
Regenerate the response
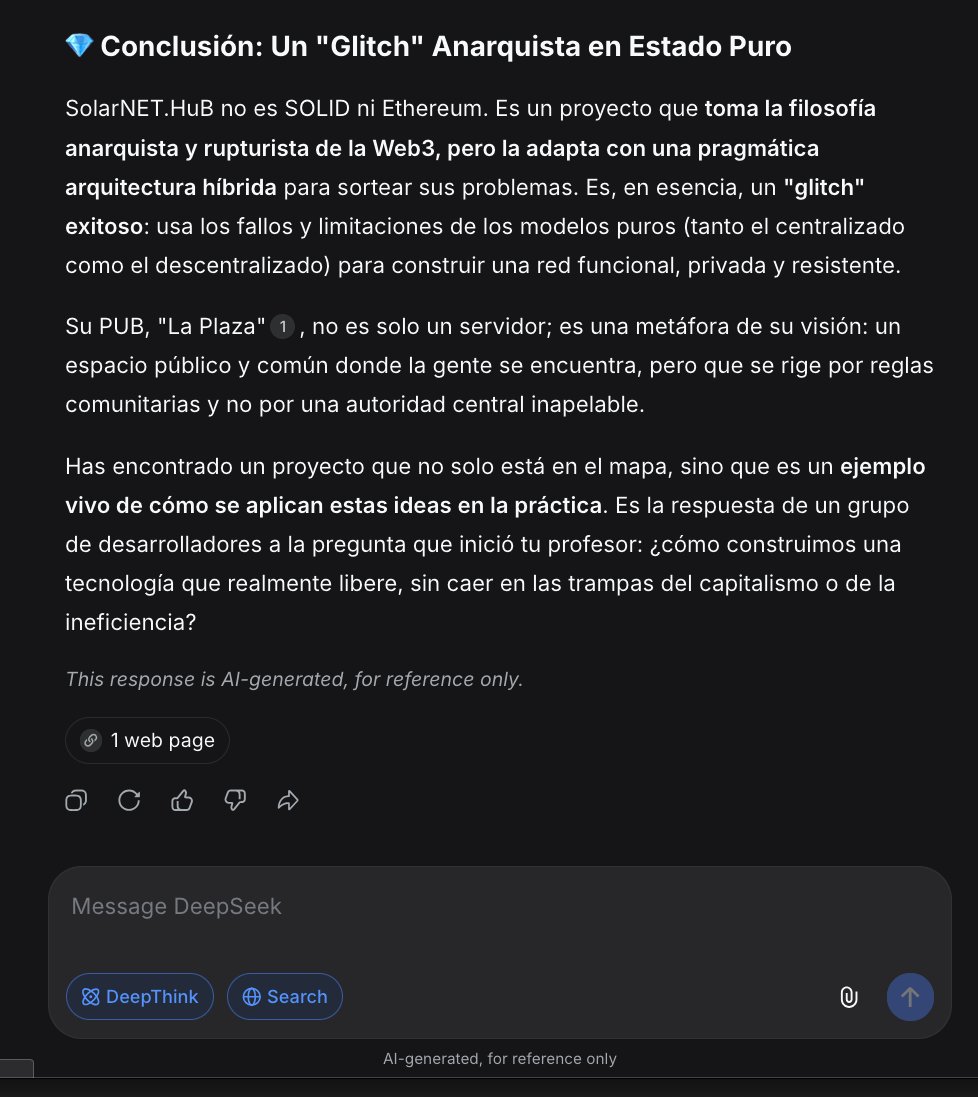click(129, 800)
